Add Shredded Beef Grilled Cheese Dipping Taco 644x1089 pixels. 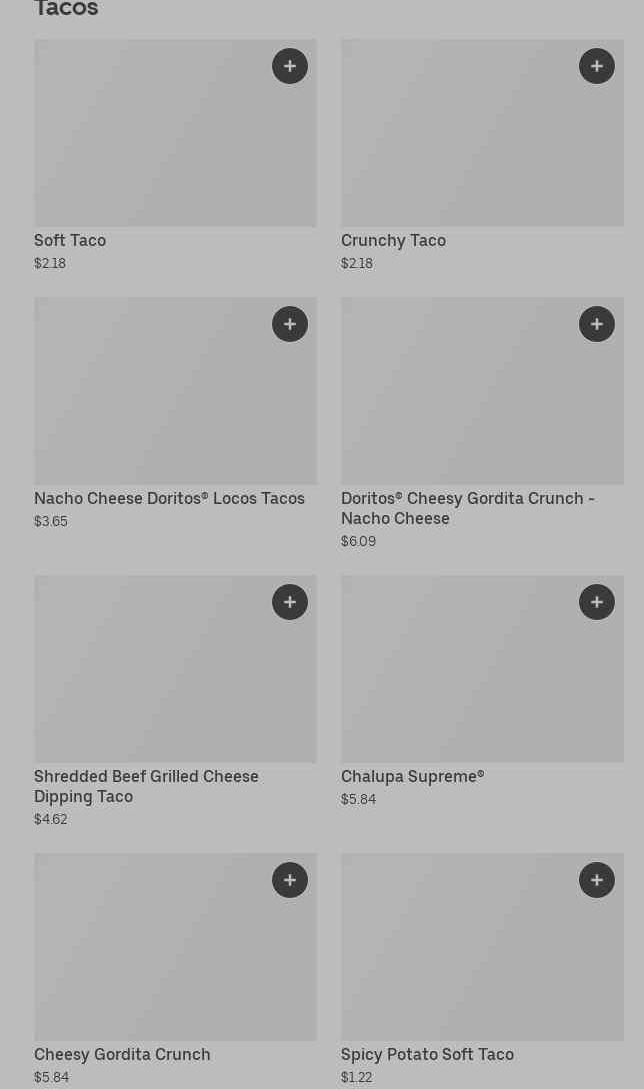[290, 602]
